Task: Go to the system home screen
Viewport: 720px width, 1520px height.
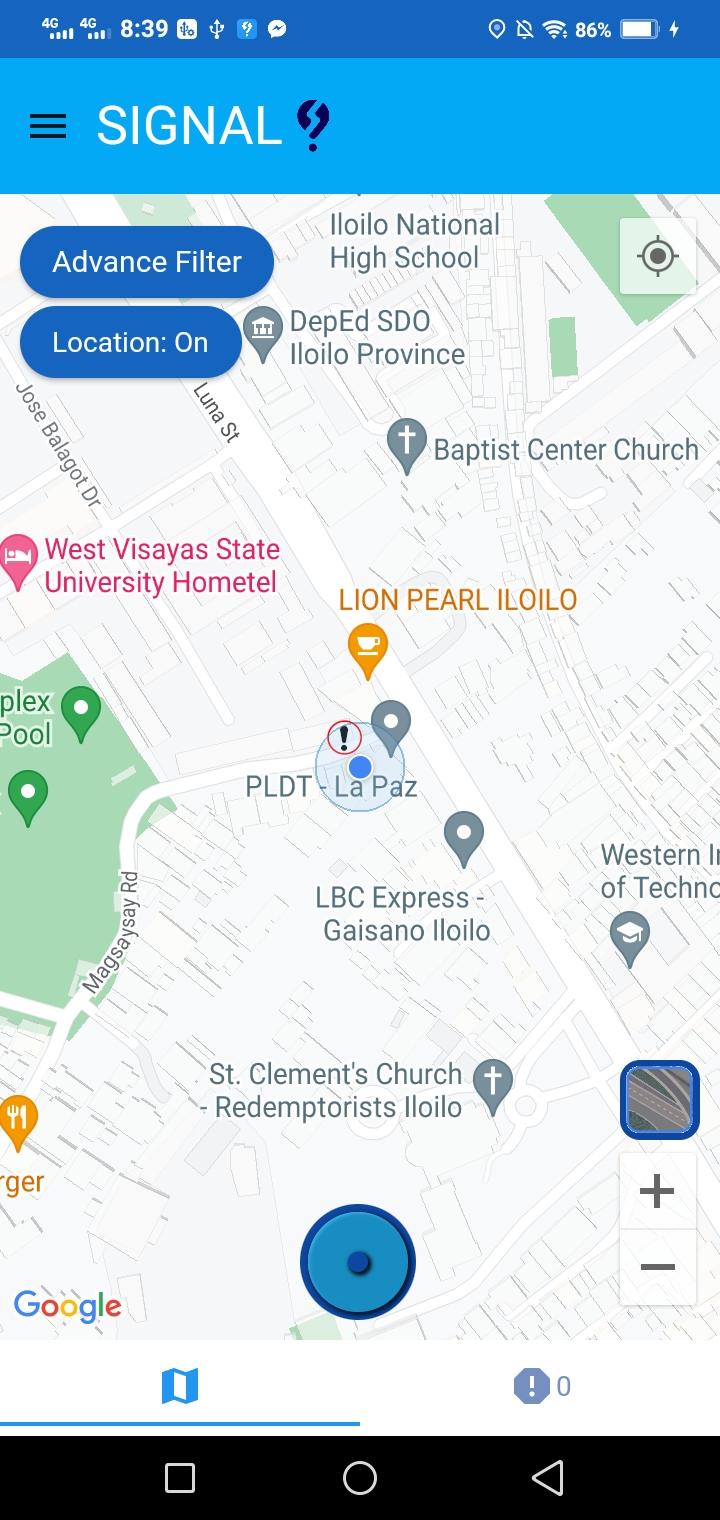Action: 360,1478
